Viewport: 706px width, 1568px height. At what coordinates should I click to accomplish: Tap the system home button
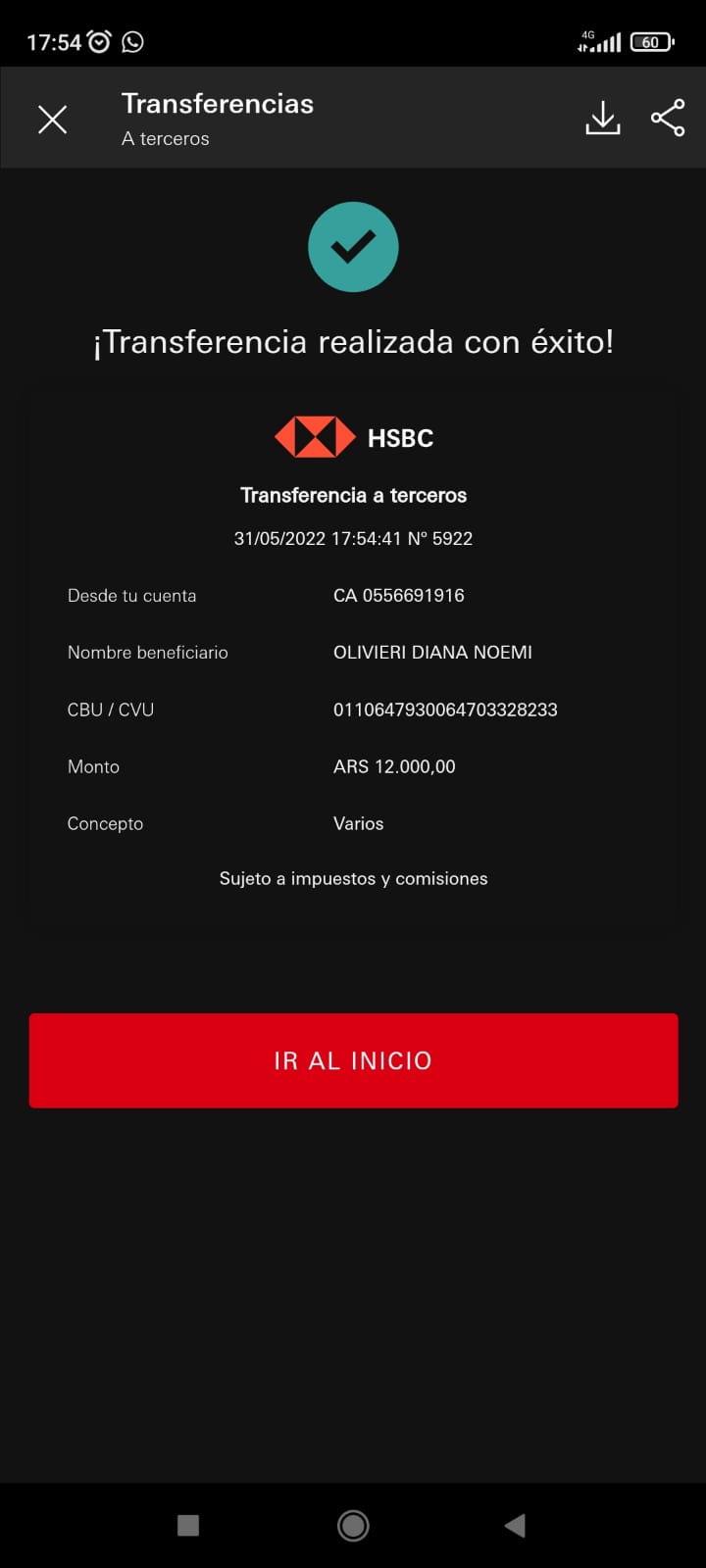353,1525
